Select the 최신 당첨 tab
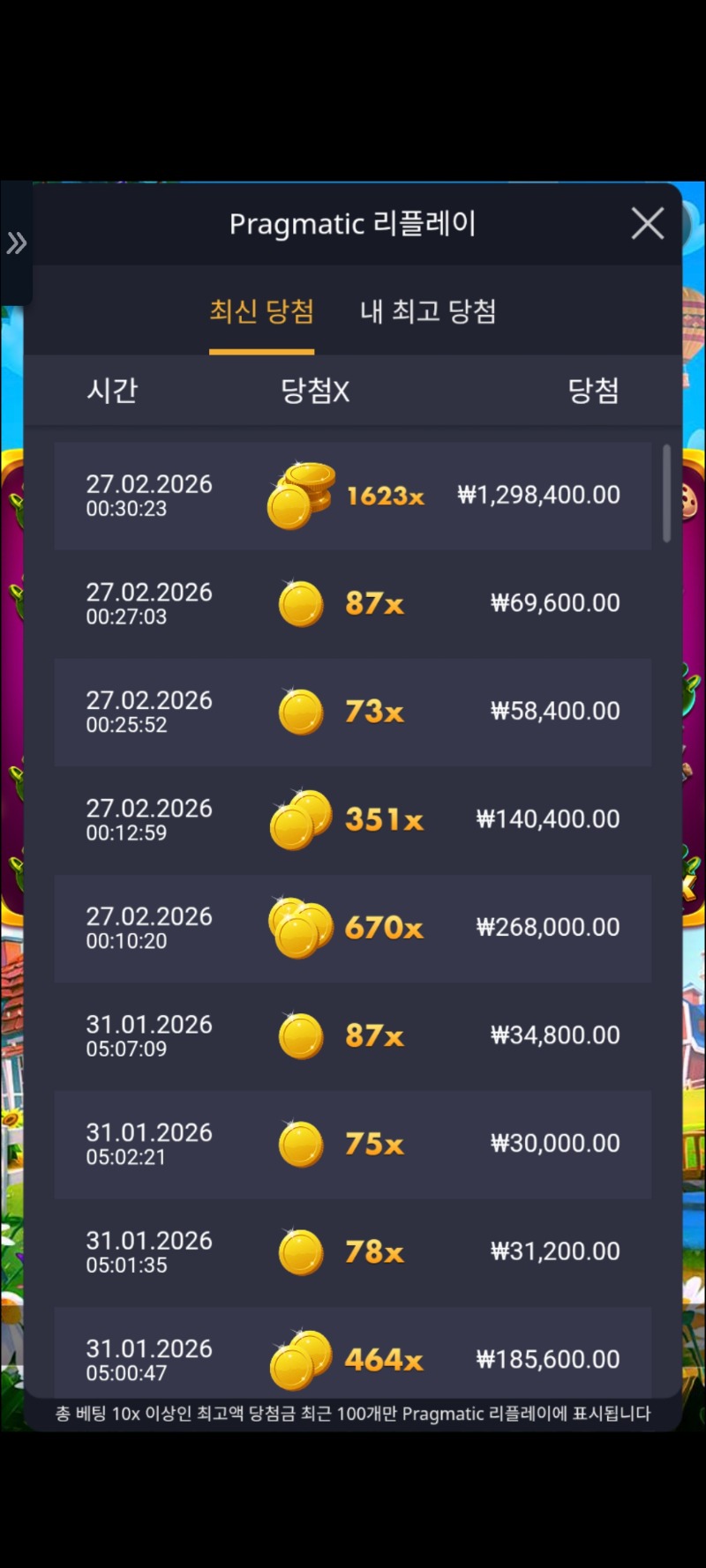The image size is (706, 1568). tap(261, 311)
